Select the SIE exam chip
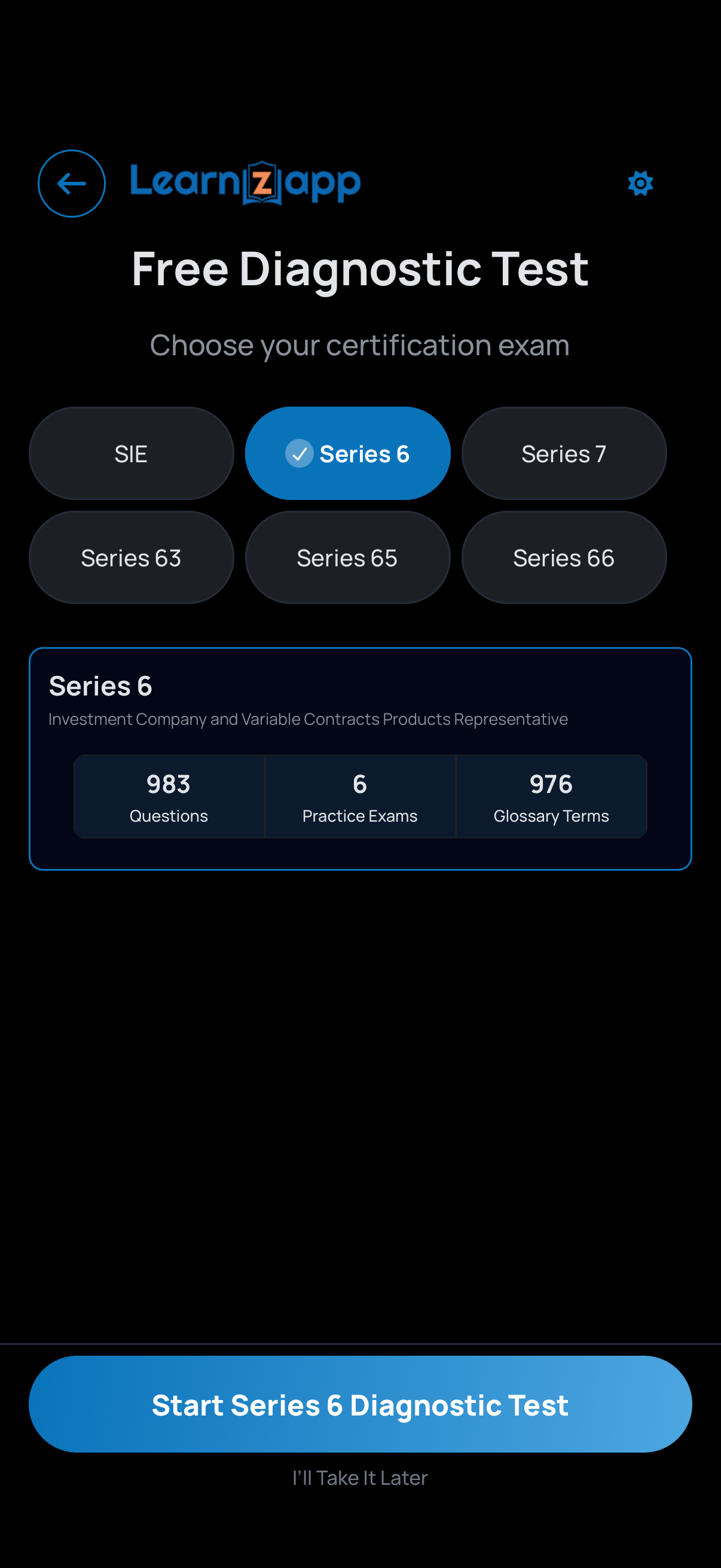 point(131,453)
